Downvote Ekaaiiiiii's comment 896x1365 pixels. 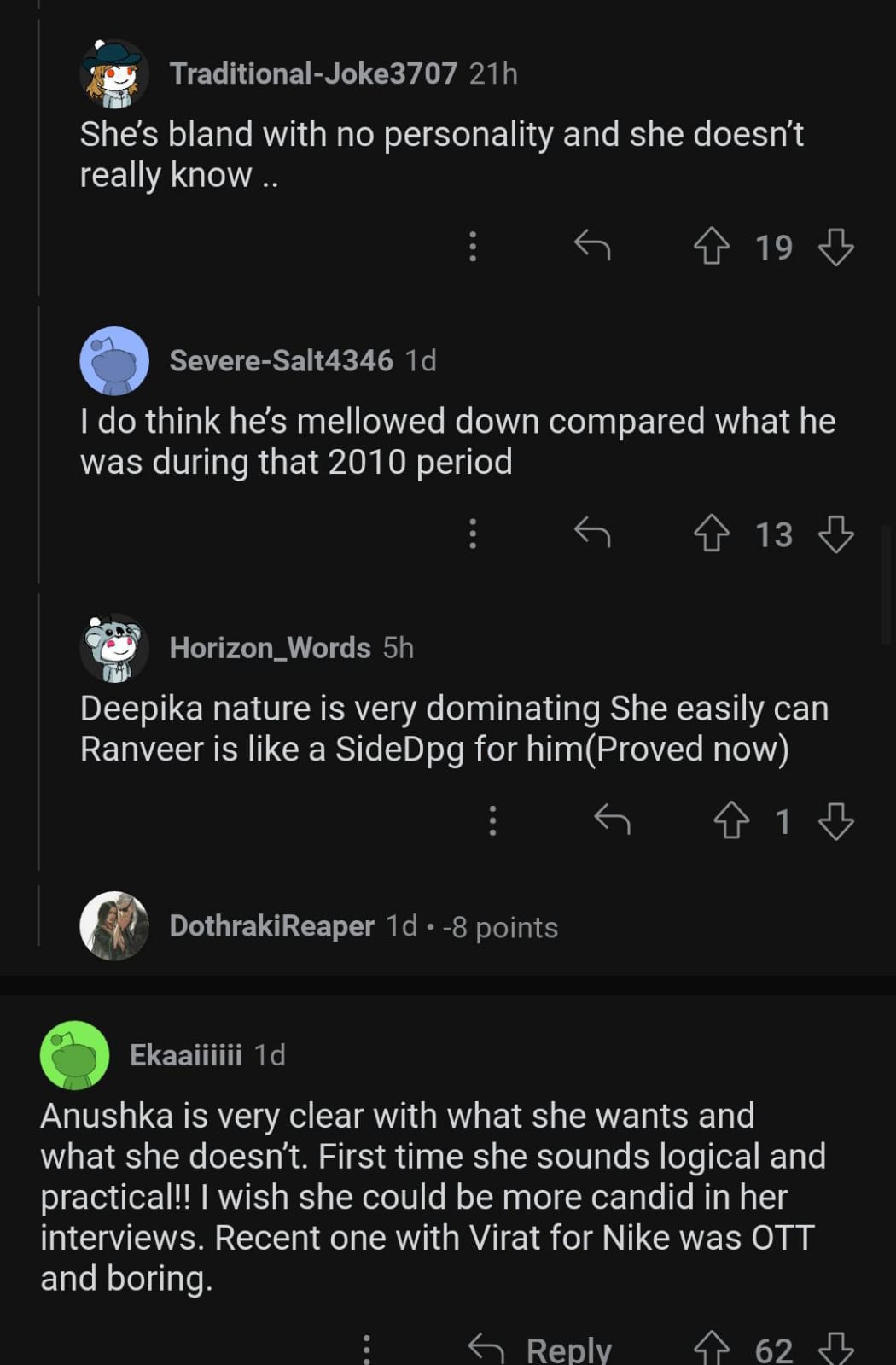coord(835,1349)
